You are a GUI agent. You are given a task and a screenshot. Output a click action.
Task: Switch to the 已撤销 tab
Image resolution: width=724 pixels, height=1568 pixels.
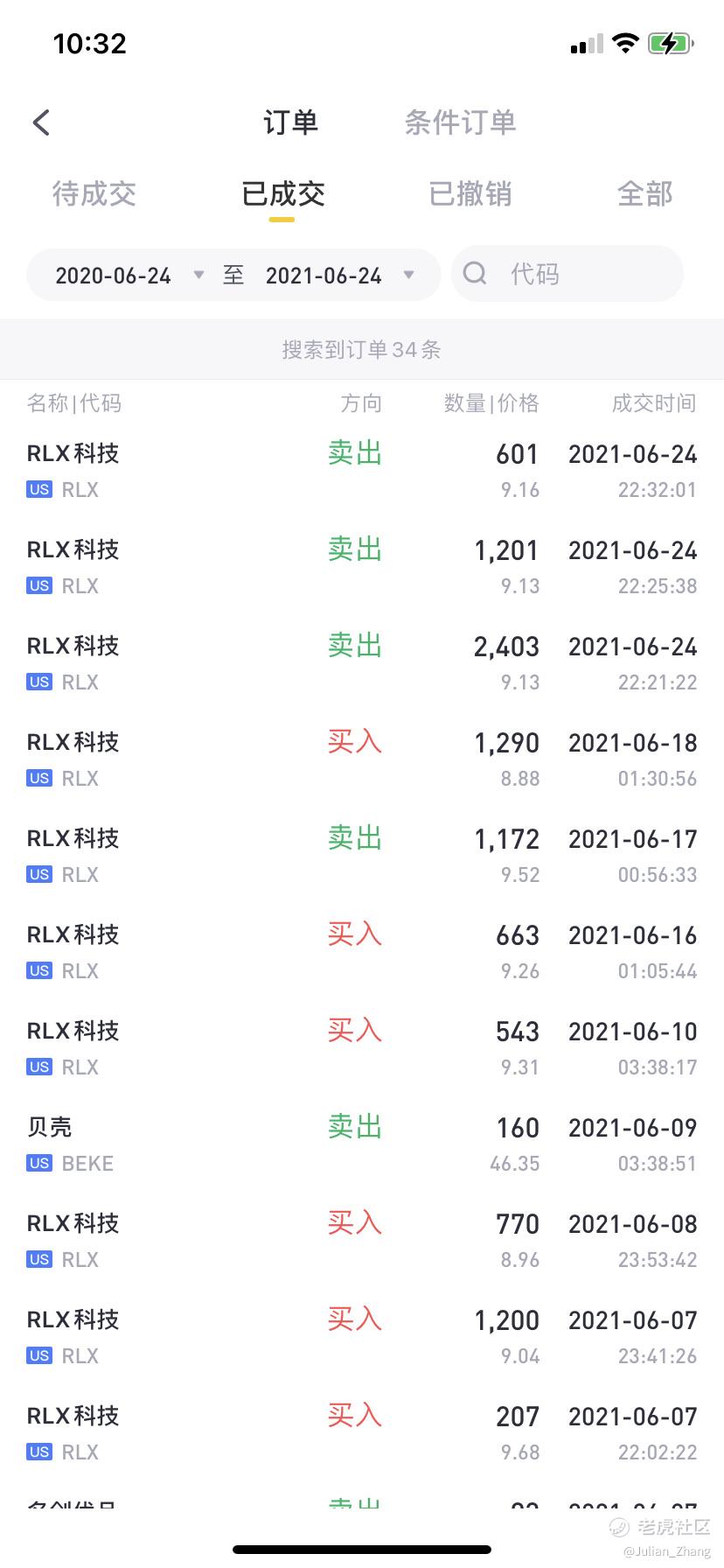(470, 193)
